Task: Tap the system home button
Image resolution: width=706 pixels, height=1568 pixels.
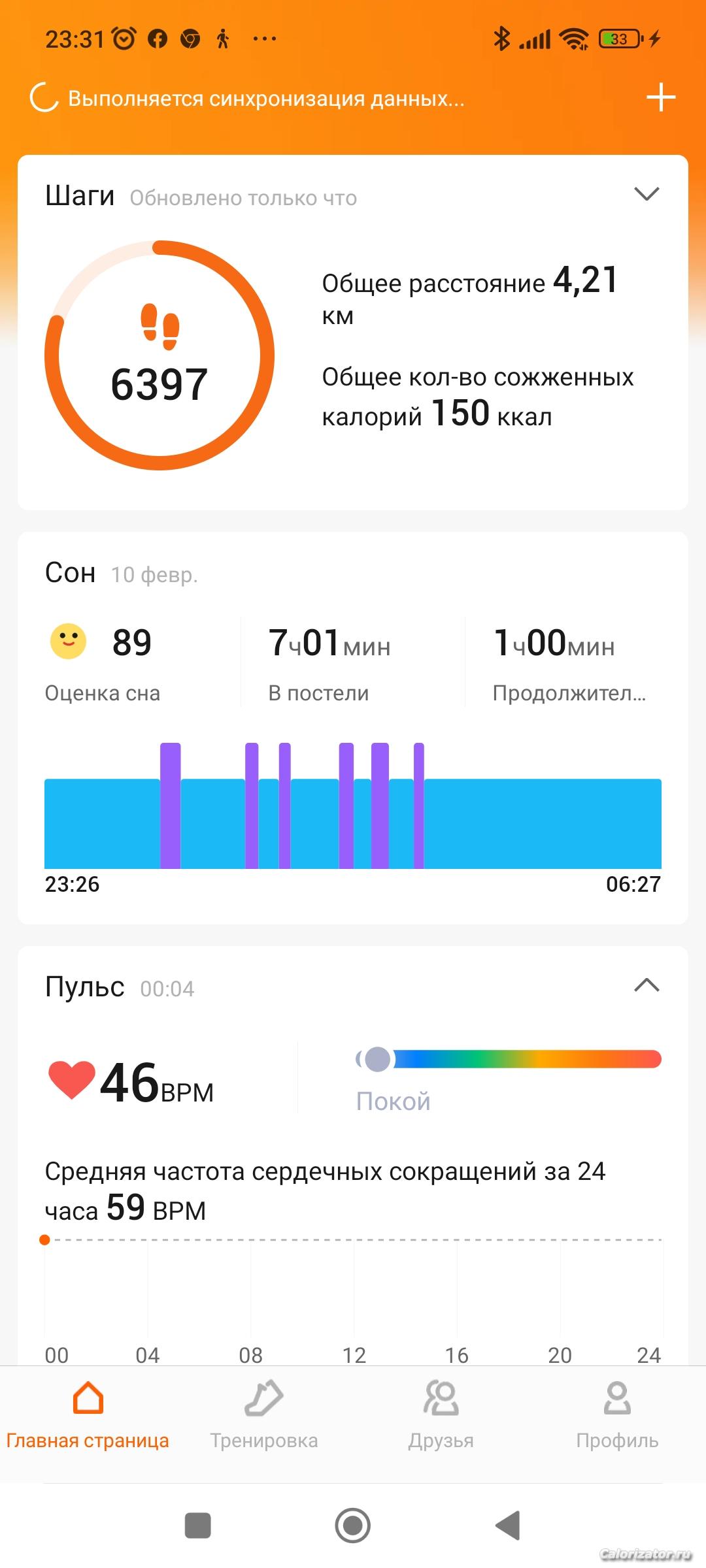Action: coord(353,1526)
